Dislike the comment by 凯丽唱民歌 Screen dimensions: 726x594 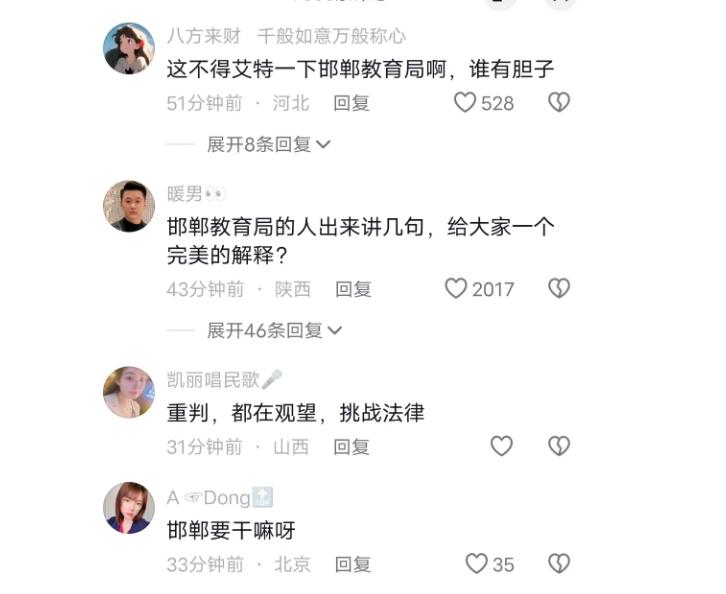(559, 446)
